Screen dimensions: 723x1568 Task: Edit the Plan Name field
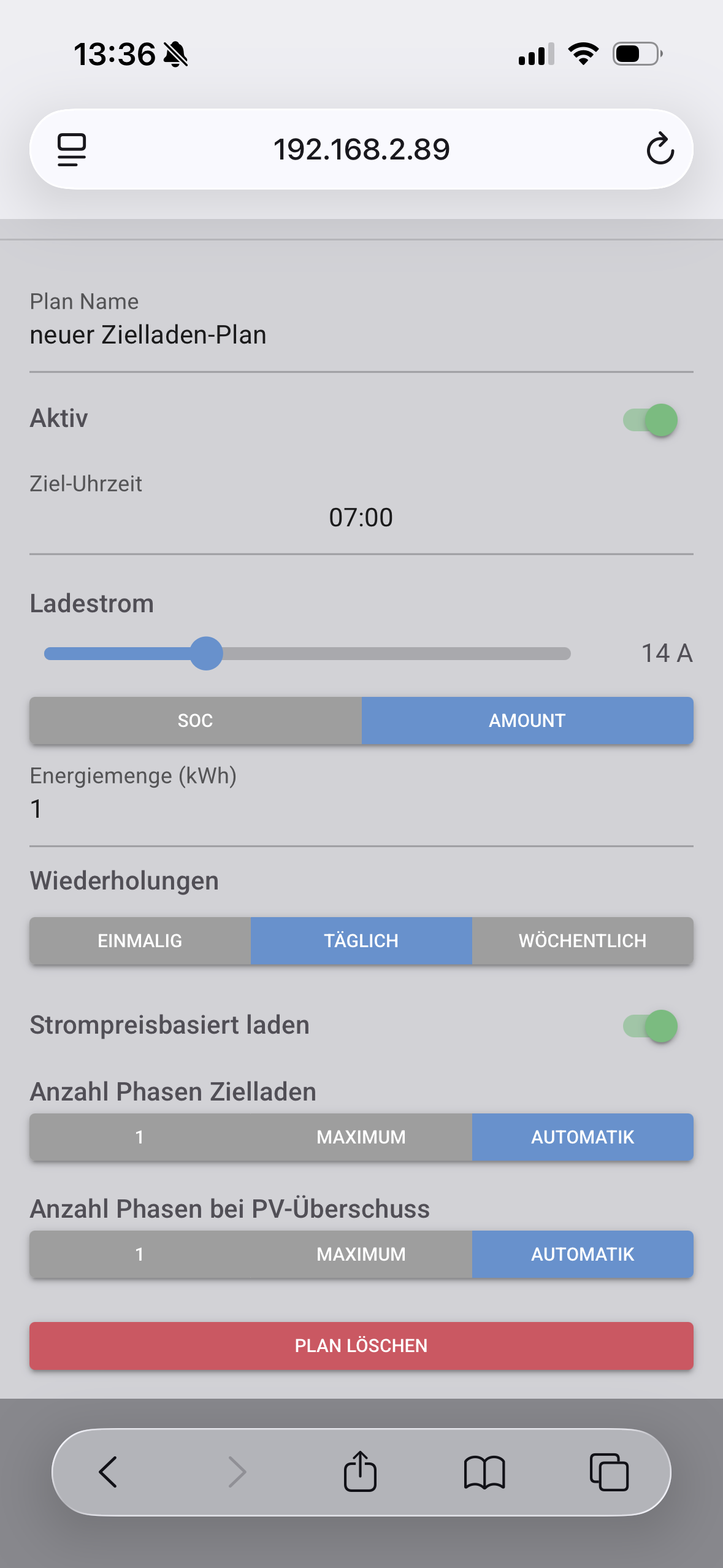click(361, 335)
